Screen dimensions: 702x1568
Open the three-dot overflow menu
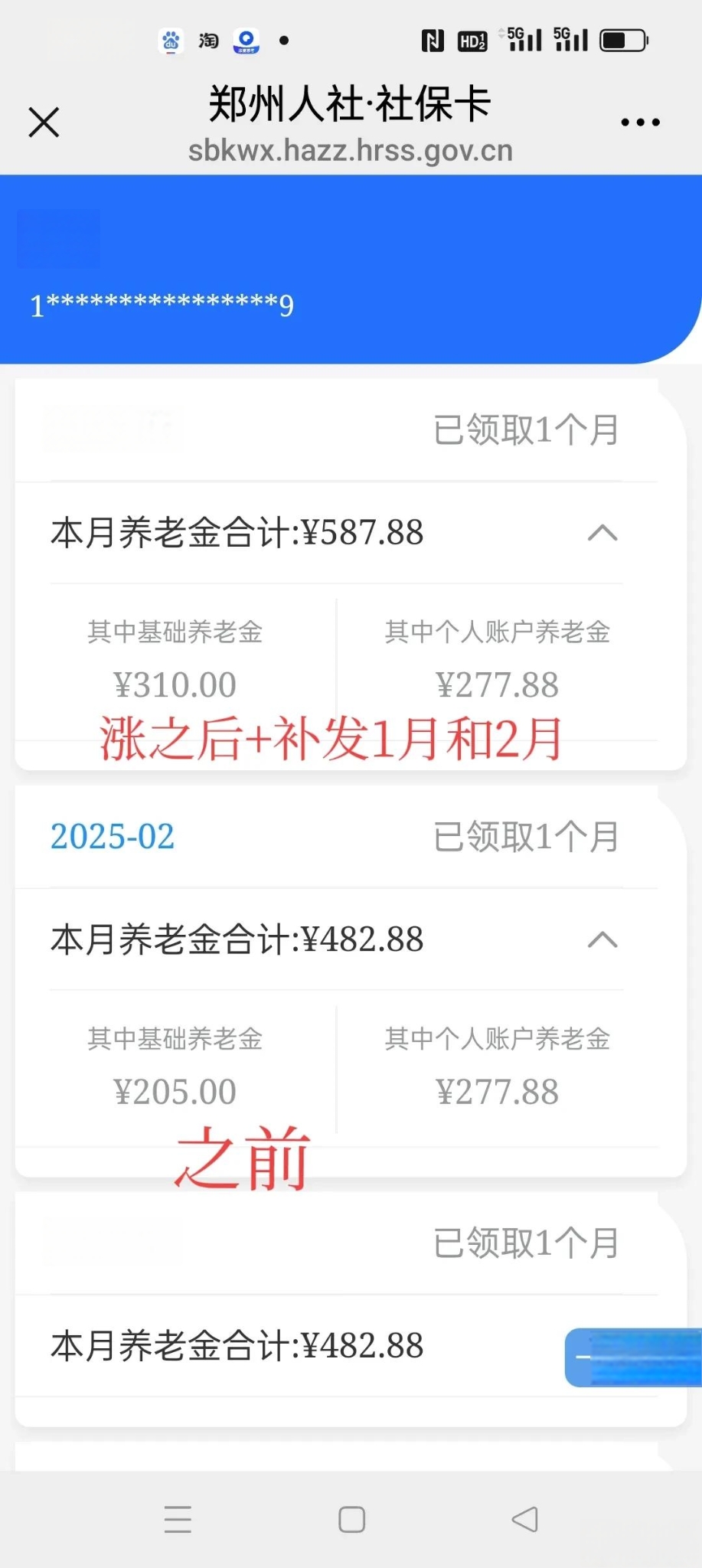(x=640, y=122)
